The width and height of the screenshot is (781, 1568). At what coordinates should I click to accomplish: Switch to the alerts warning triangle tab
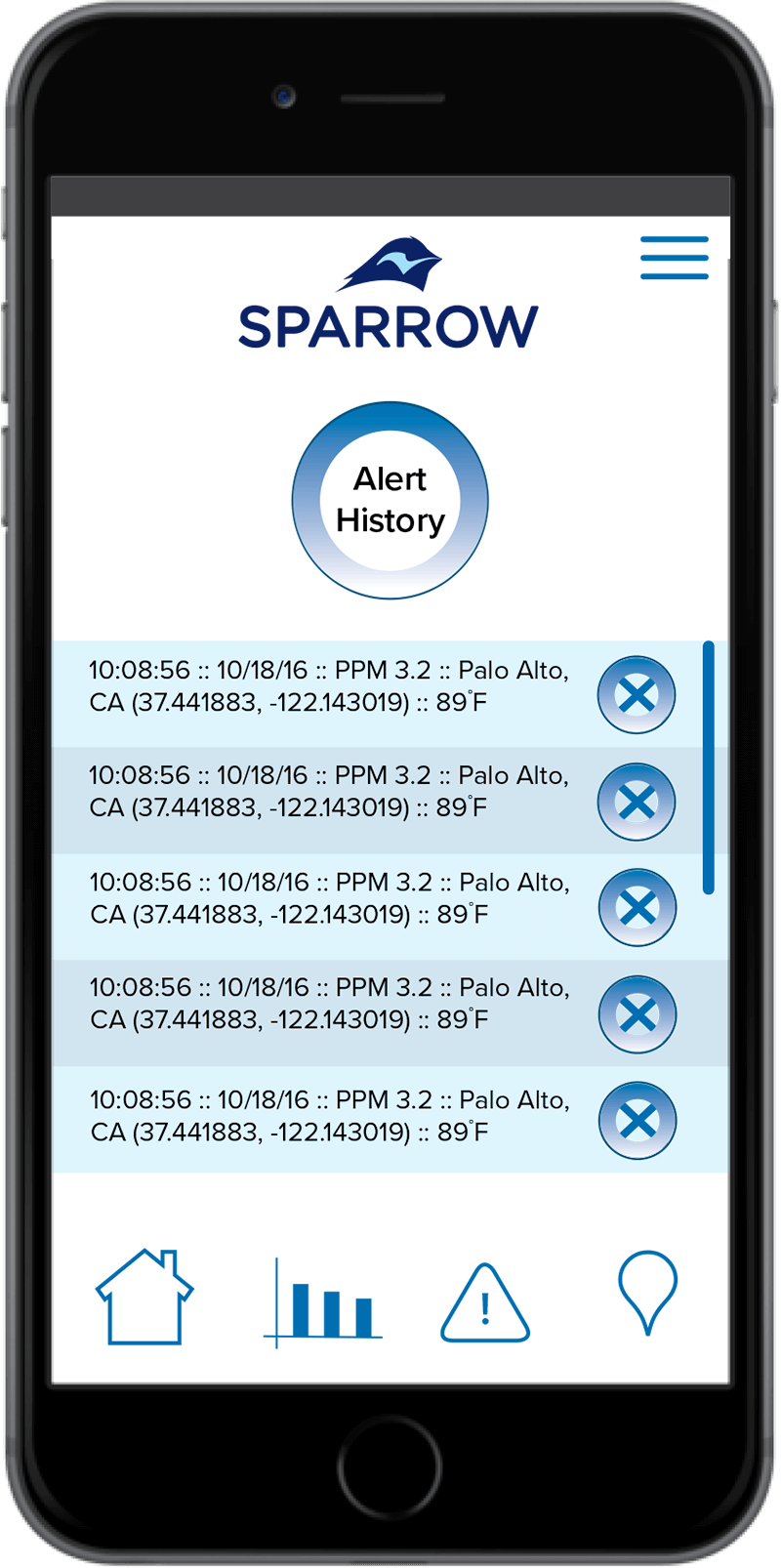(485, 1302)
